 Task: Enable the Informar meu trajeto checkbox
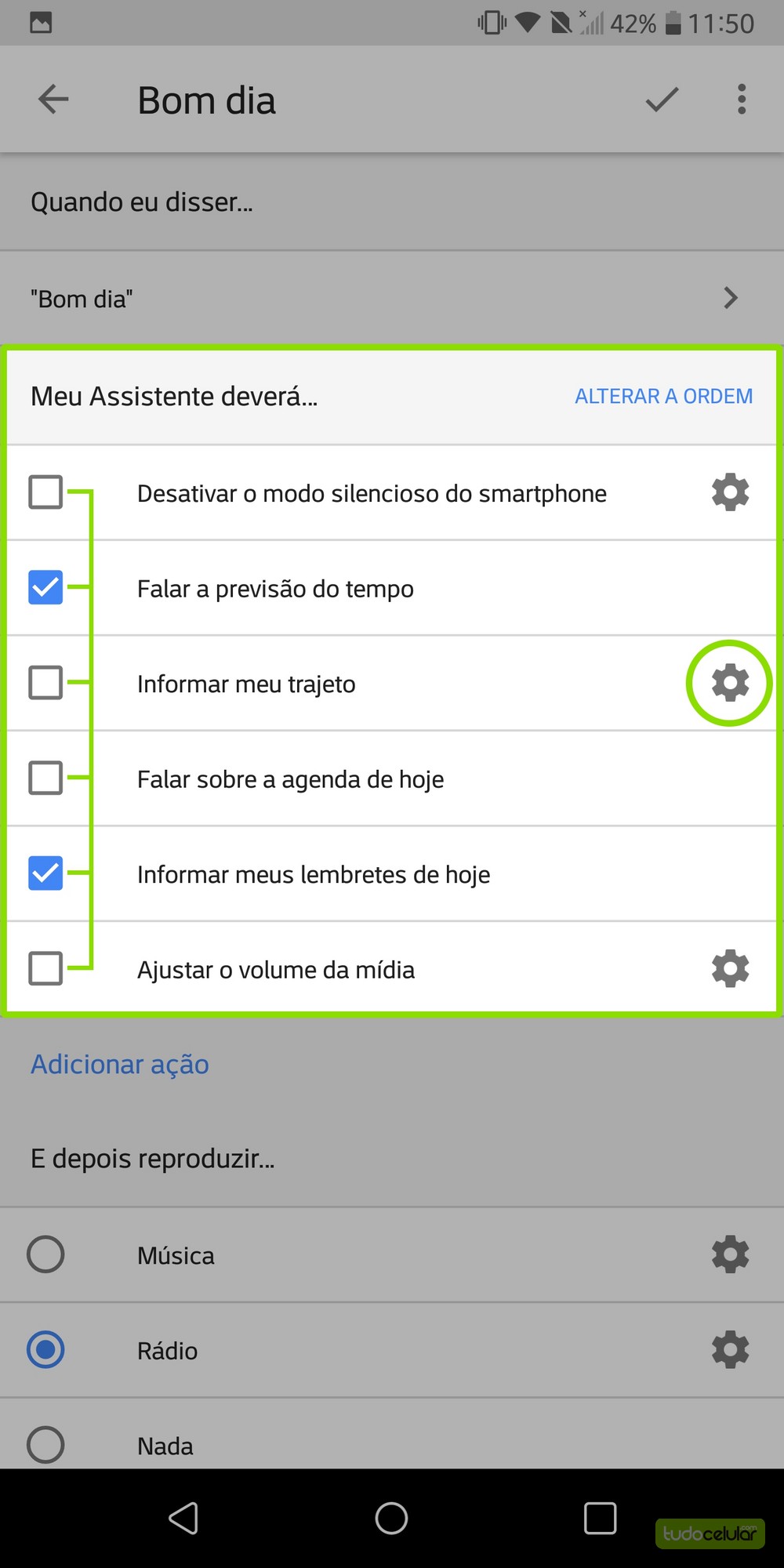click(x=45, y=683)
